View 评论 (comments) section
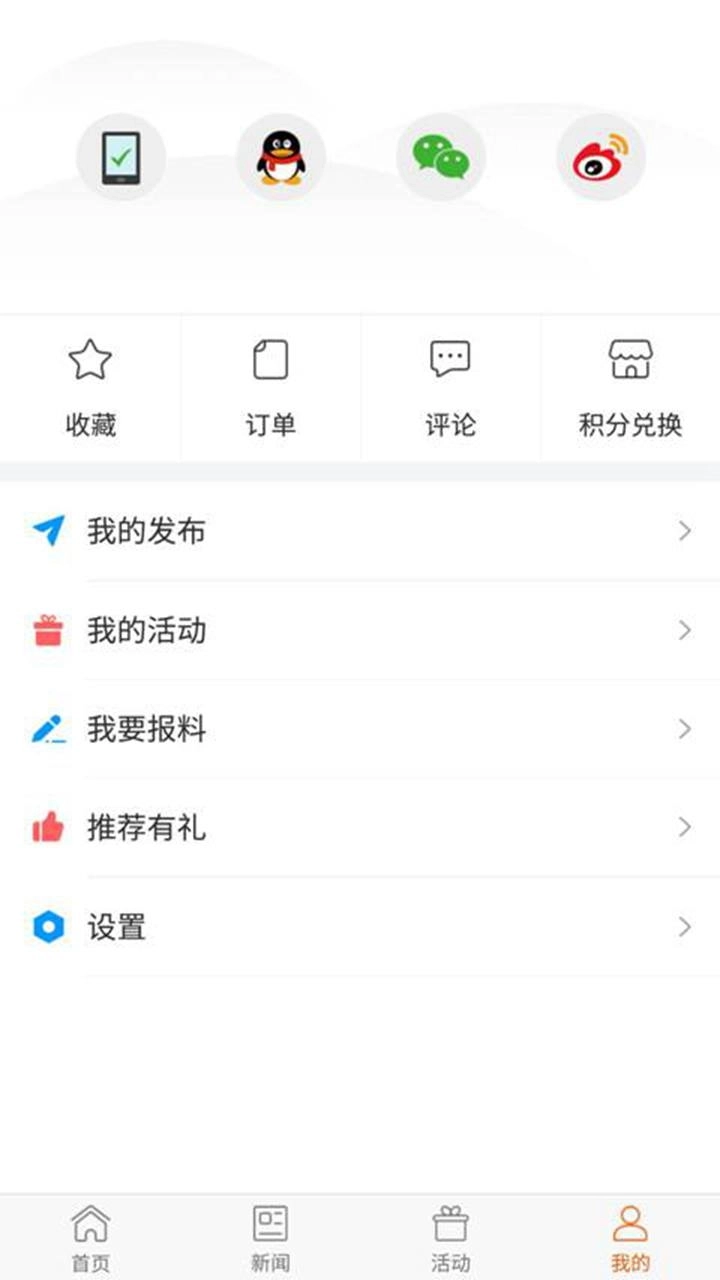The width and height of the screenshot is (720, 1280). (450, 386)
